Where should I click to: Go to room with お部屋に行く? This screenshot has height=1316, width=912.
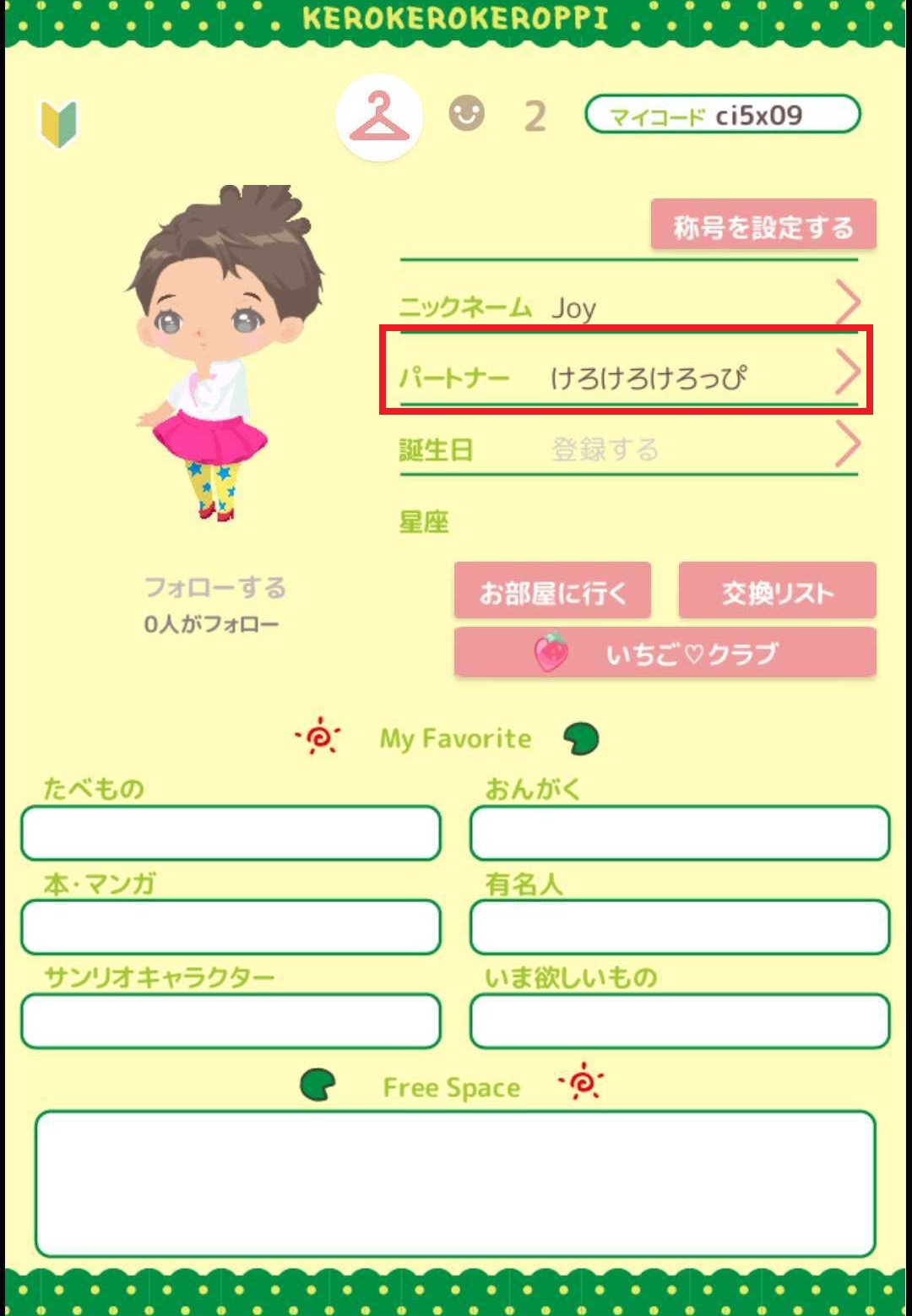click(552, 591)
